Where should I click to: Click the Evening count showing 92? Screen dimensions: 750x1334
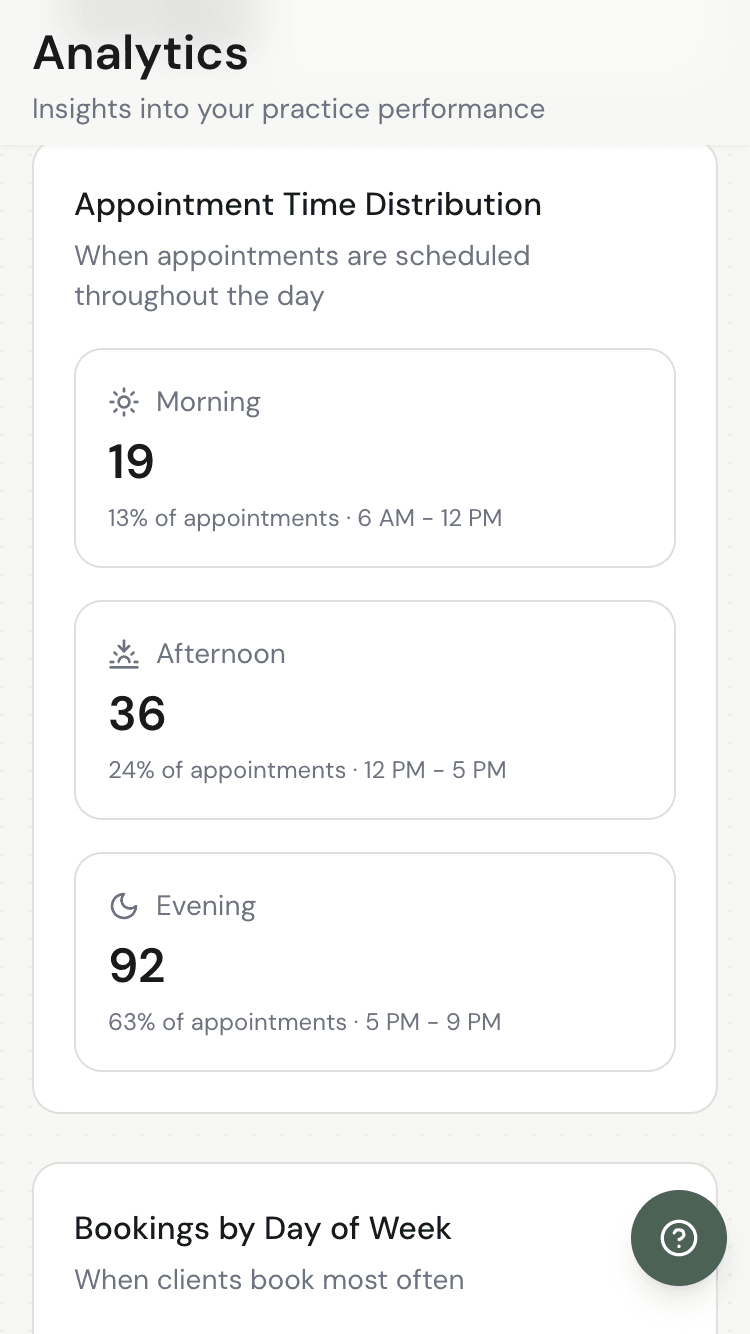click(x=137, y=965)
